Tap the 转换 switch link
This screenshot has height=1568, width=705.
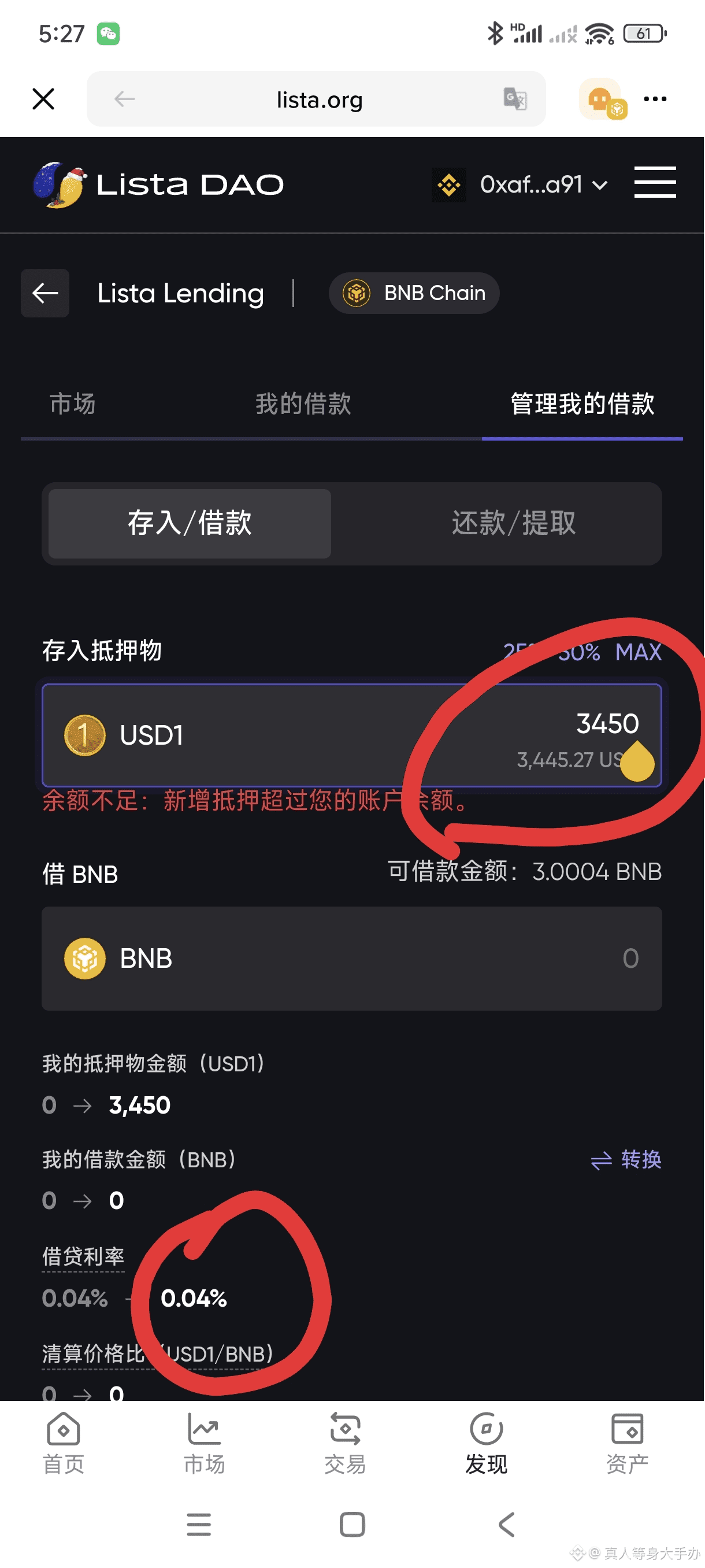pyautogui.click(x=626, y=1160)
